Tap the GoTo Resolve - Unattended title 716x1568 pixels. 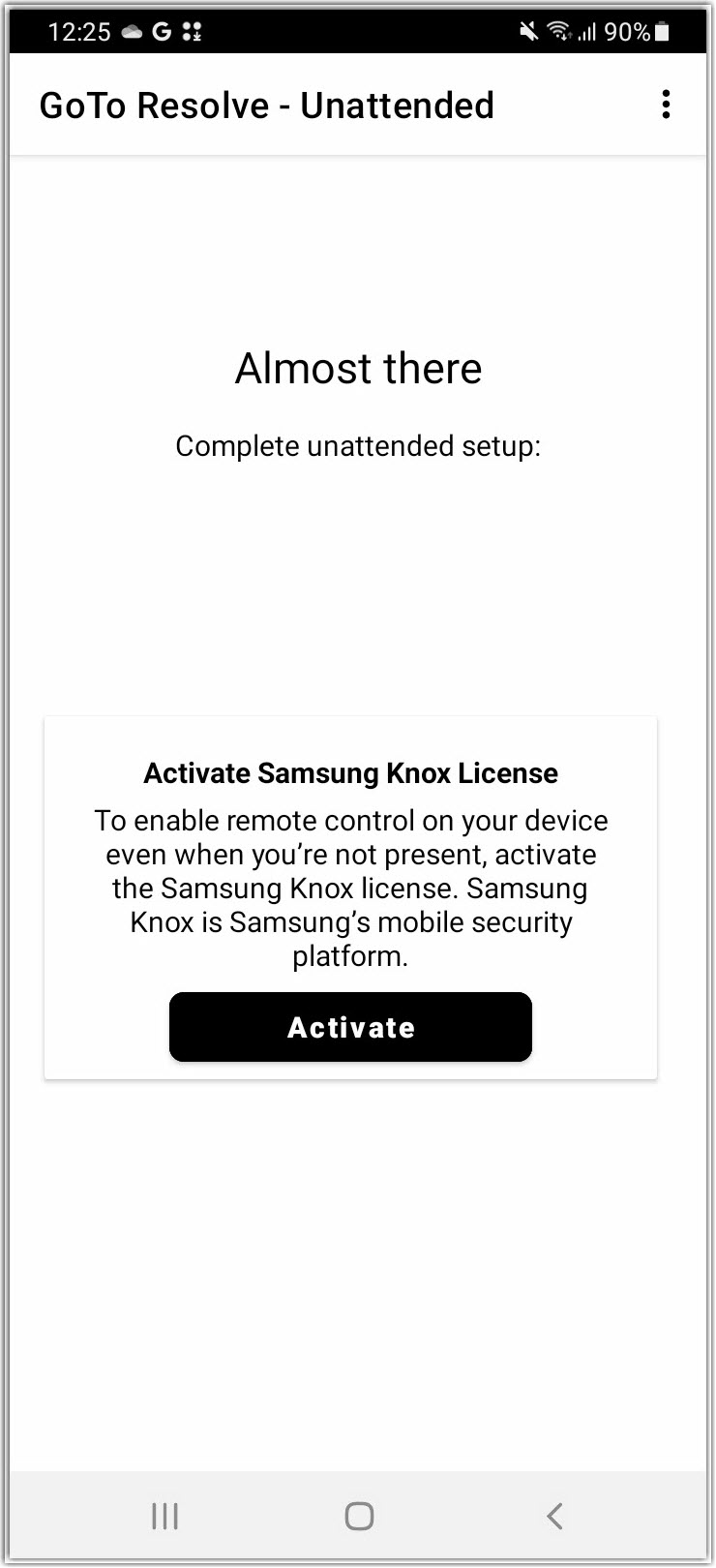(x=266, y=105)
